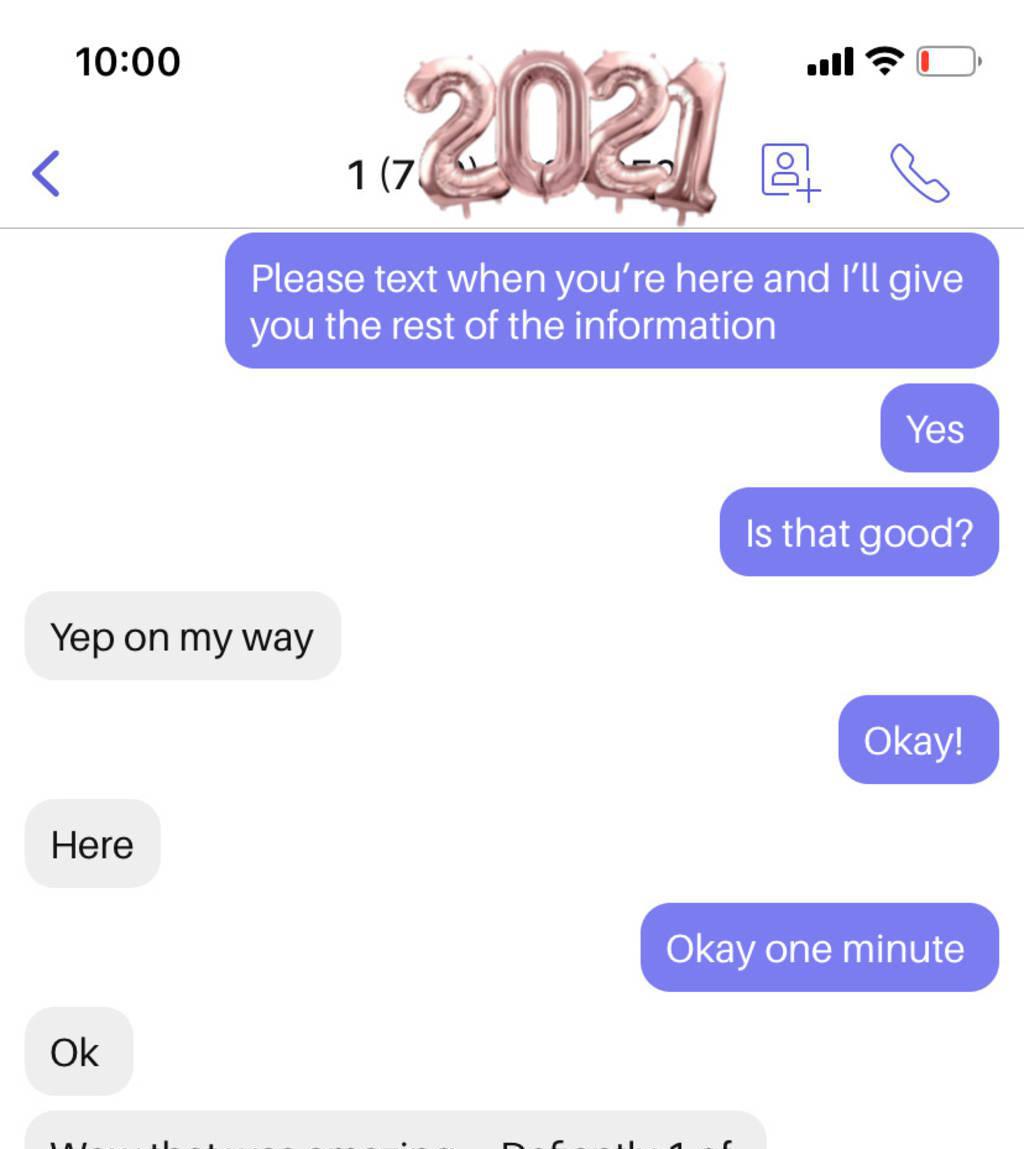Go back to the conversations list

point(46,174)
